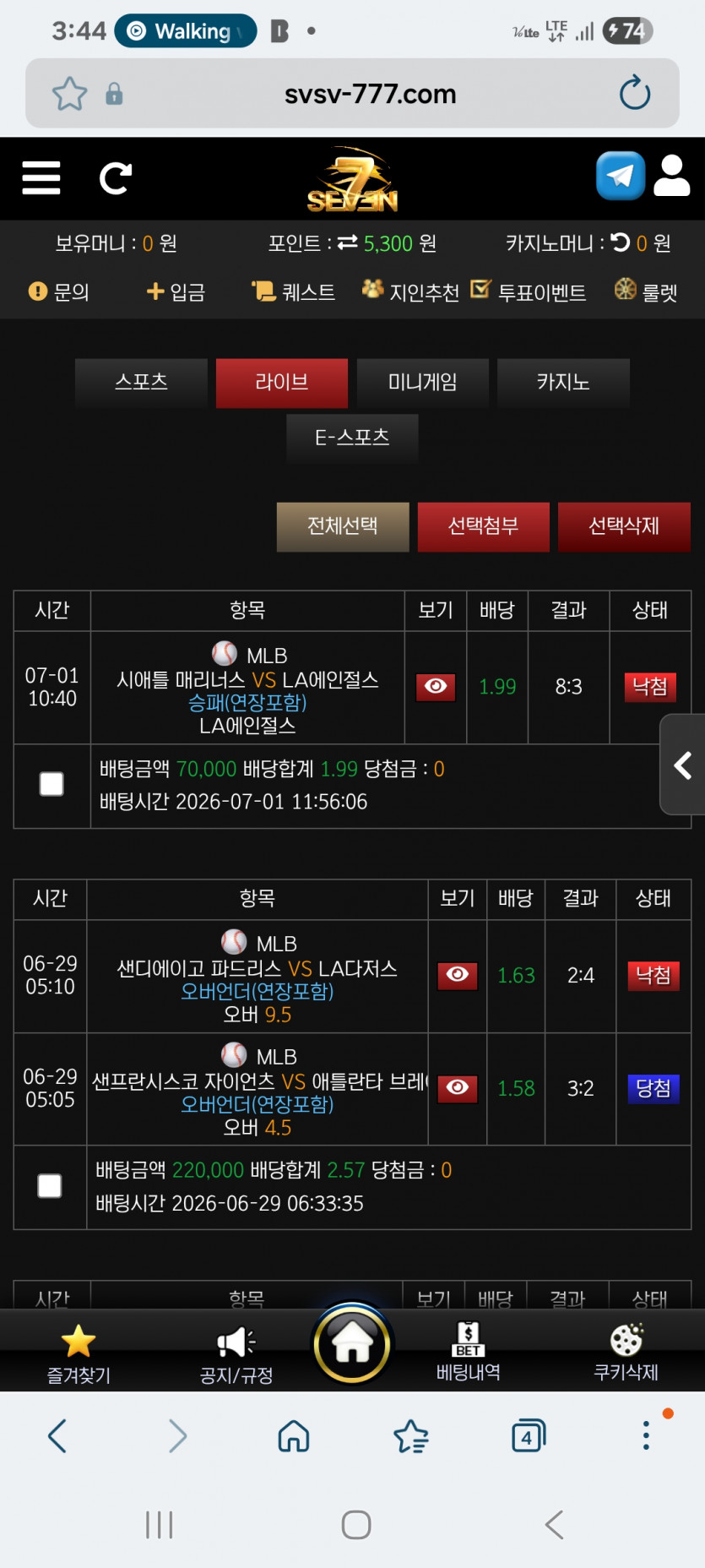Image resolution: width=705 pixels, height=1568 pixels.
Task: Open the 퀘스트 menu item
Action: coord(294,291)
